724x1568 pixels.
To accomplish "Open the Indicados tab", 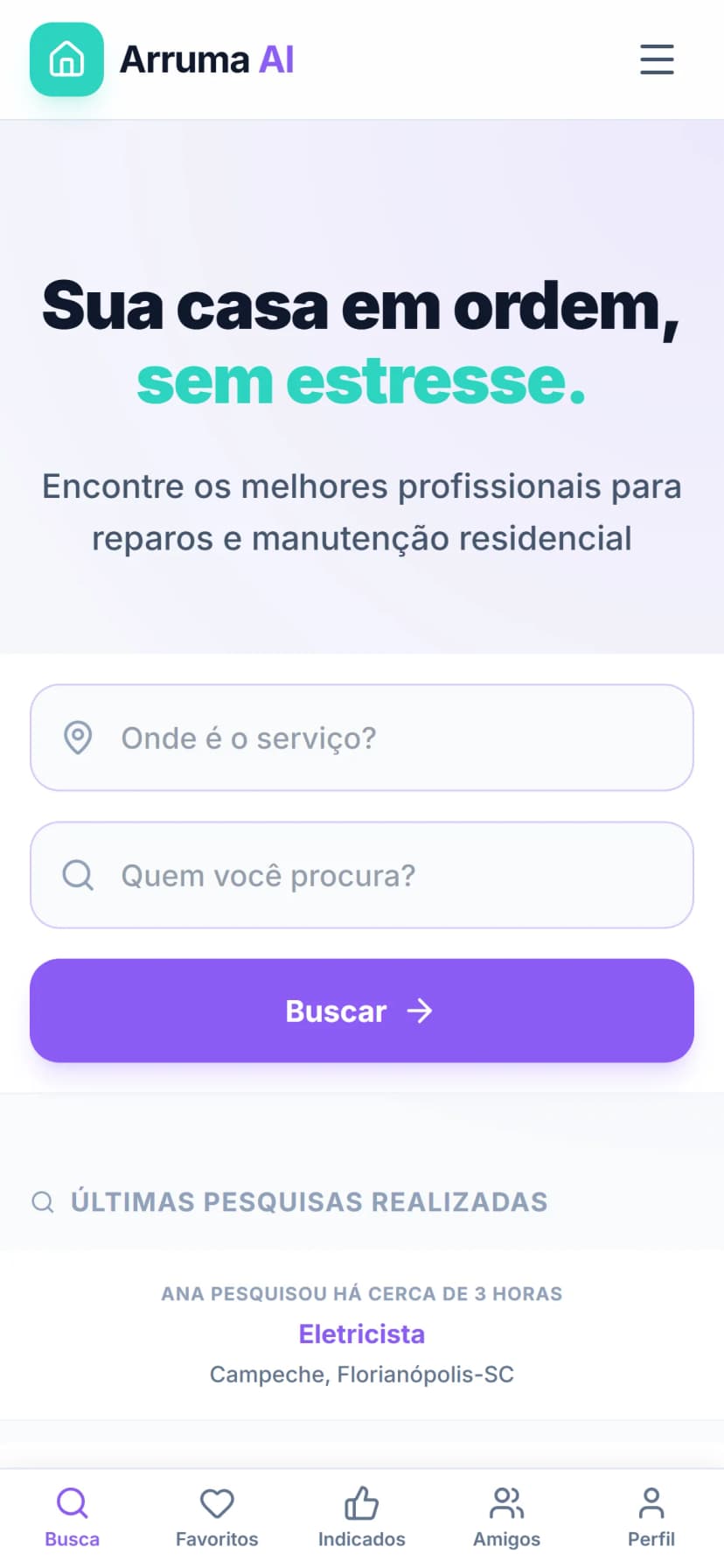I will pyautogui.click(x=362, y=1518).
